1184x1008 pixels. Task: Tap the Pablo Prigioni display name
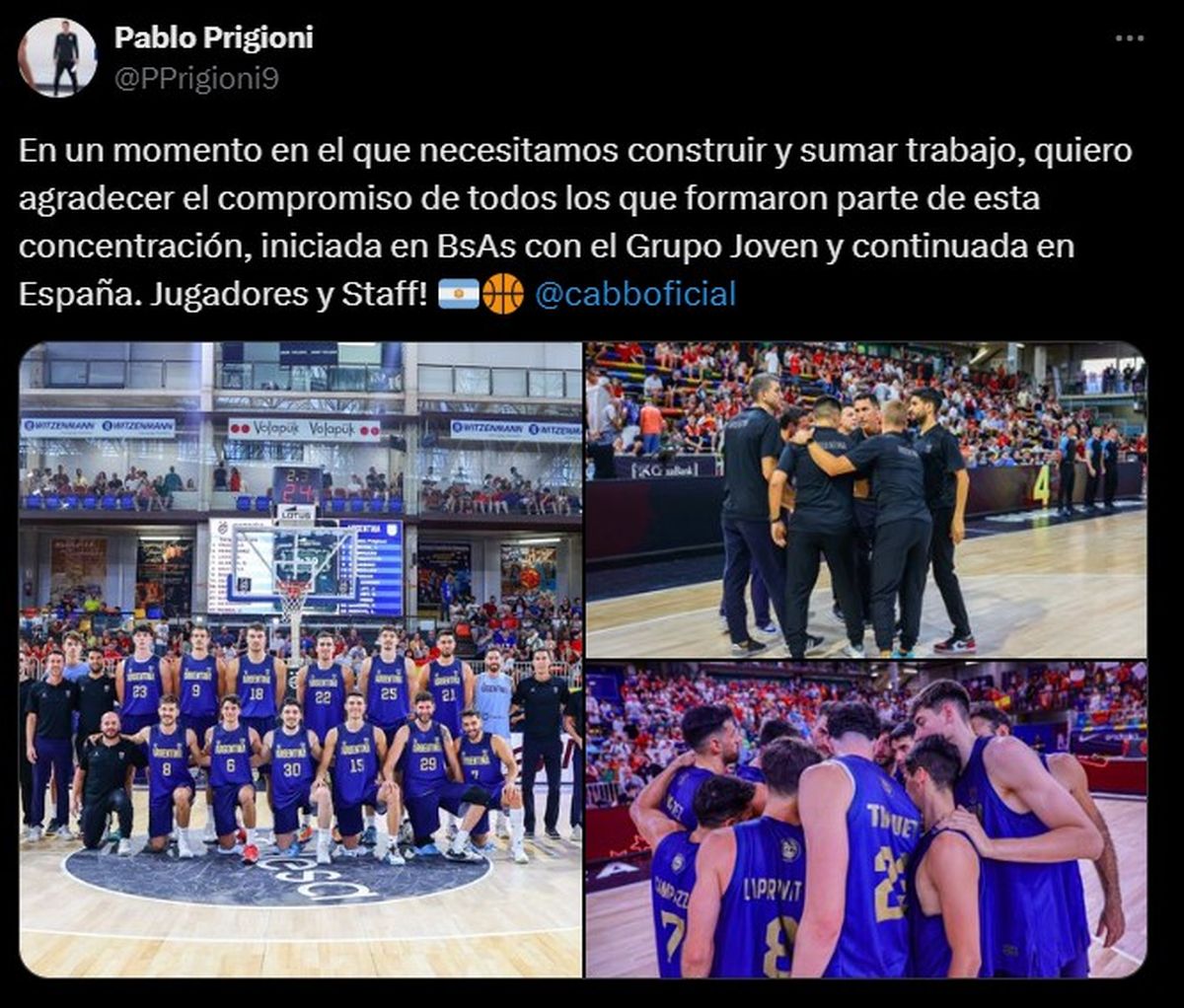point(213,37)
